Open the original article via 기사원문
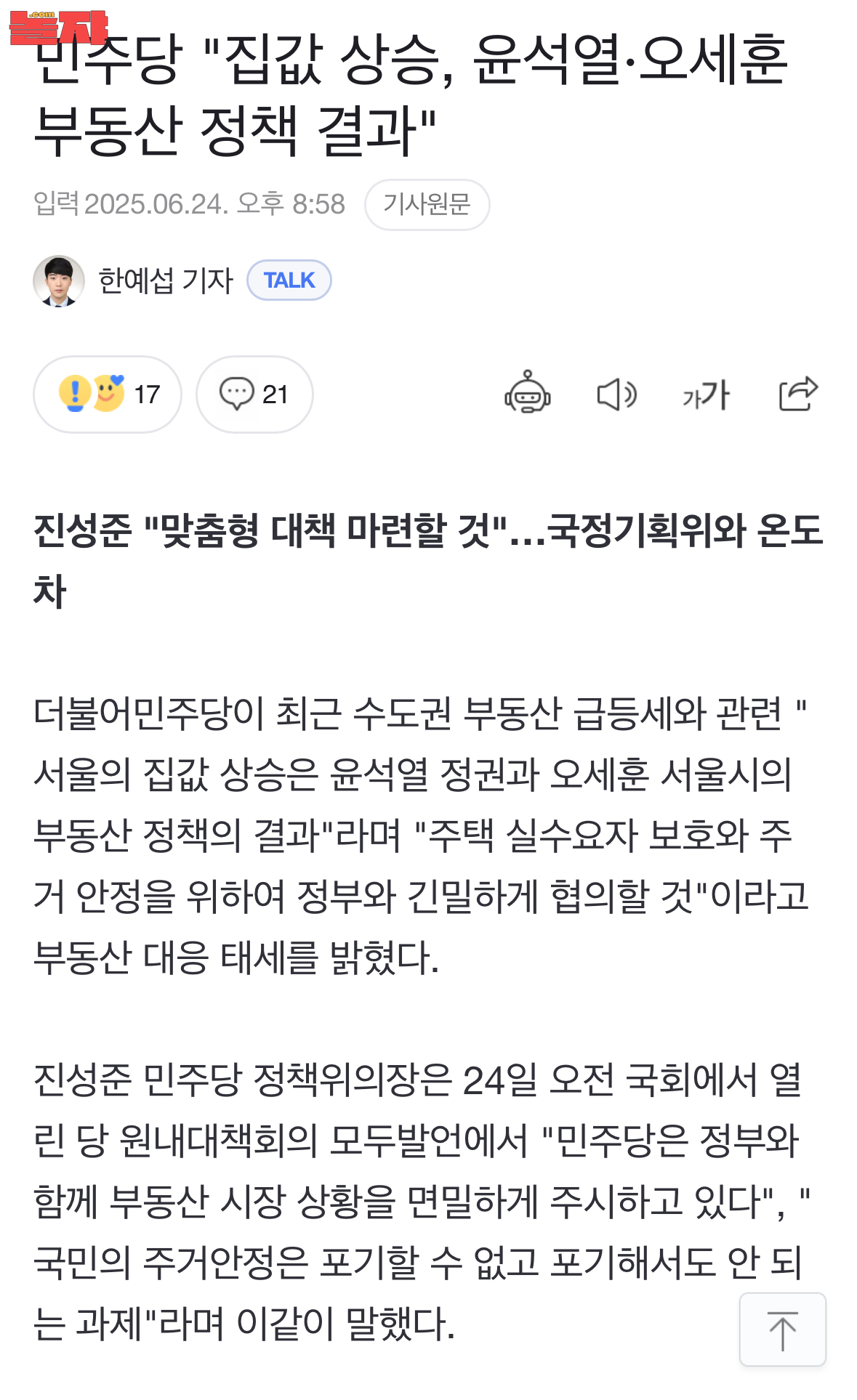 pos(427,205)
